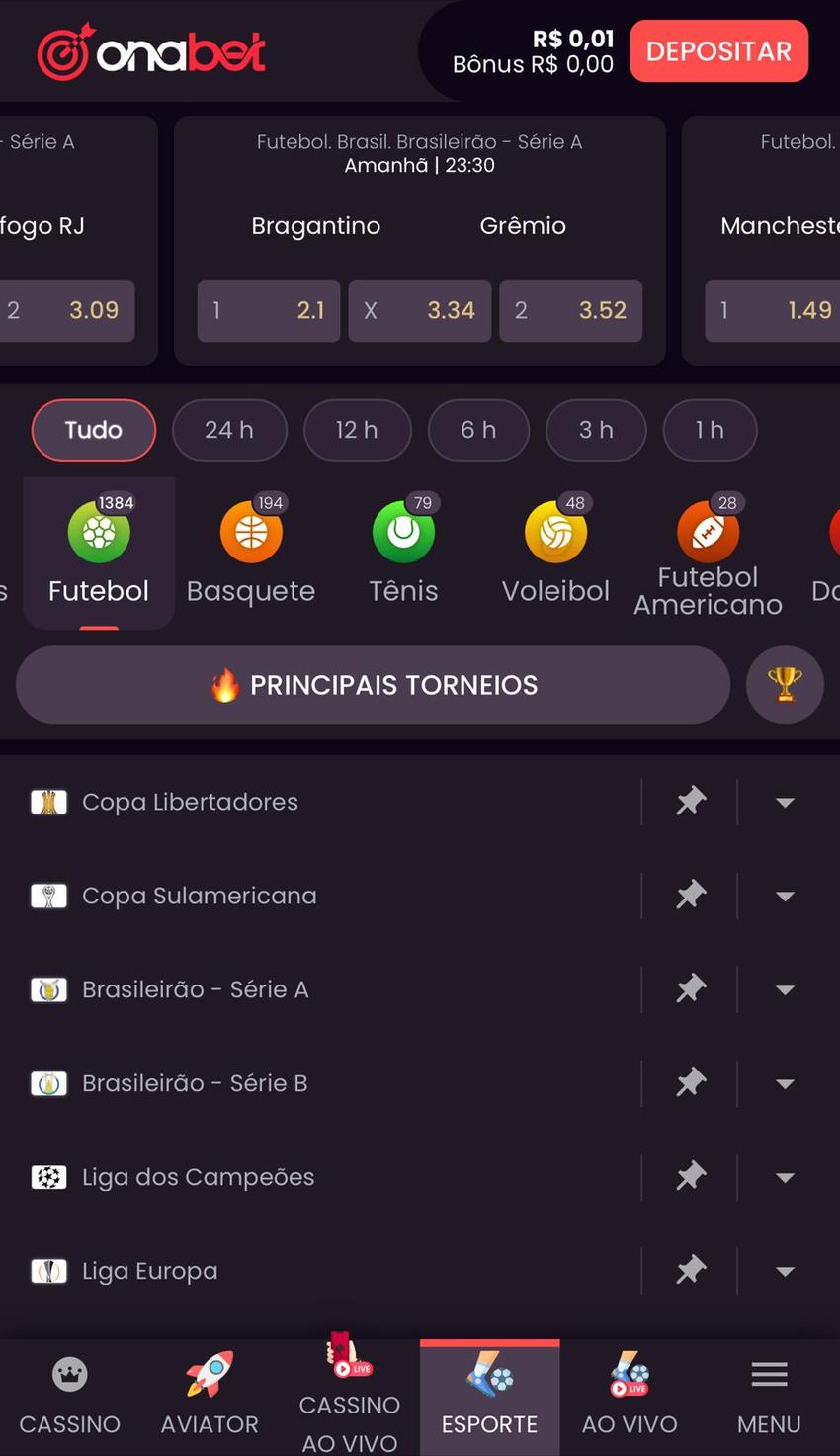Expand the Liga Europa tournament list
This screenshot has width=840, height=1456.
point(786,1271)
